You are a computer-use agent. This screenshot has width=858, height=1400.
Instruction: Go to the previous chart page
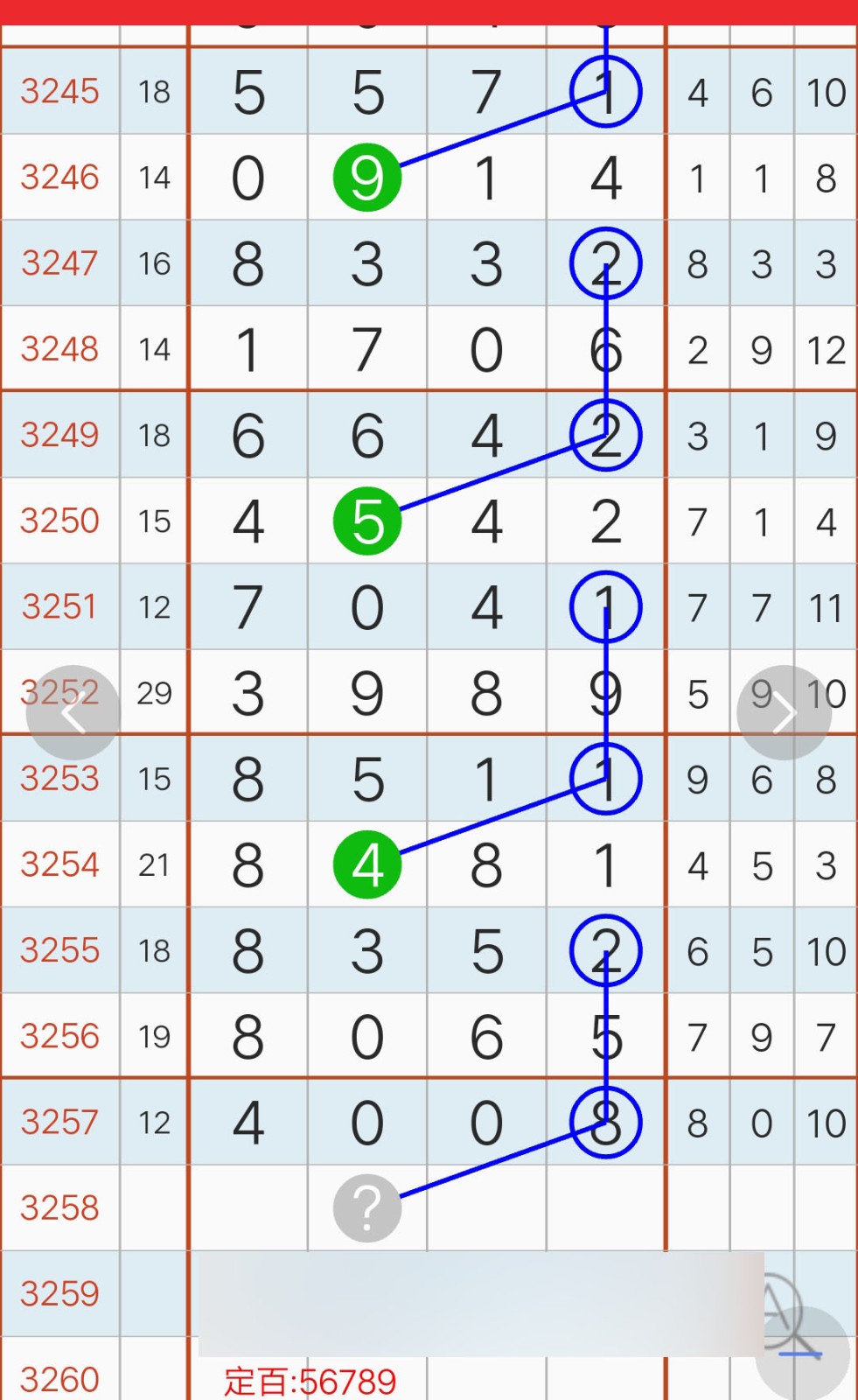pyautogui.click(x=73, y=713)
